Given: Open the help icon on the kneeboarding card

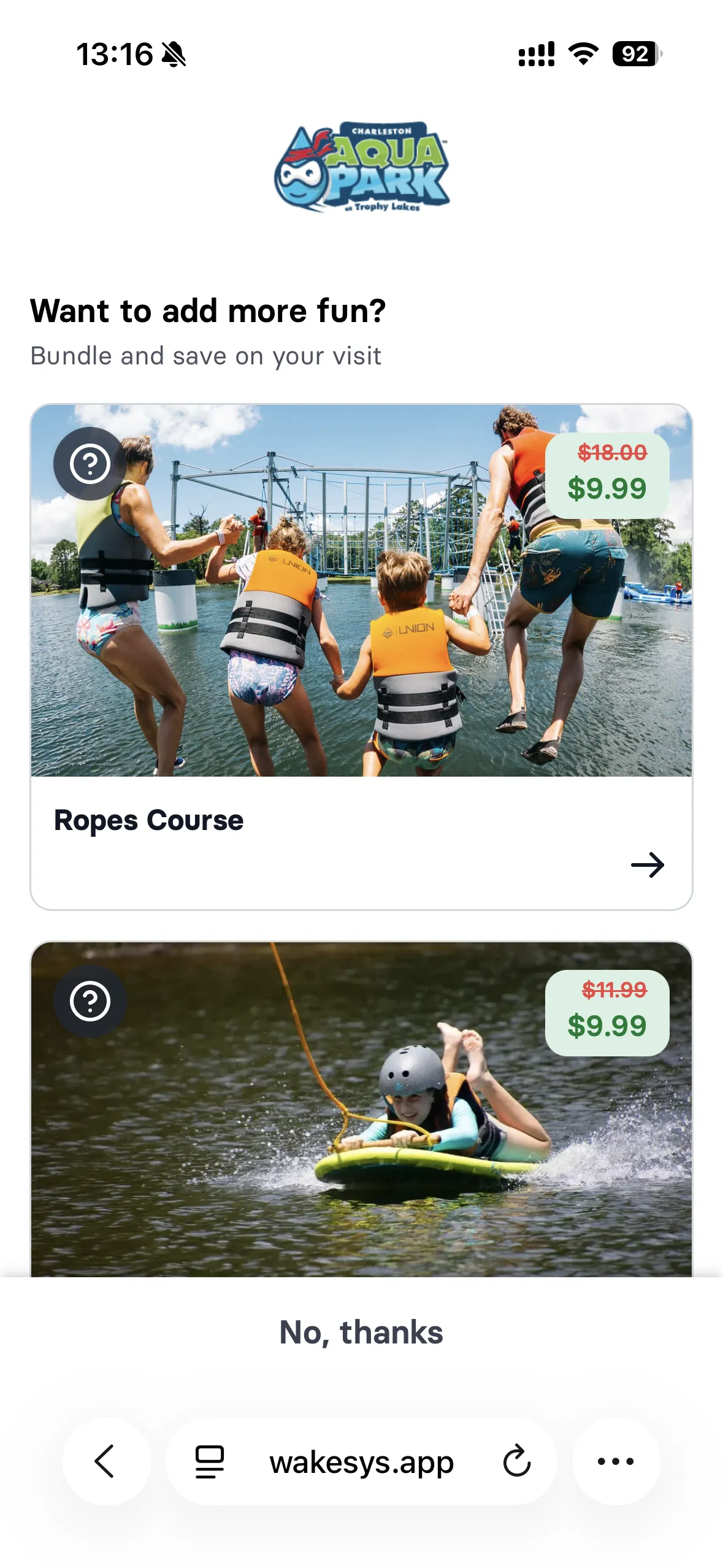Looking at the screenshot, I should click(90, 1001).
